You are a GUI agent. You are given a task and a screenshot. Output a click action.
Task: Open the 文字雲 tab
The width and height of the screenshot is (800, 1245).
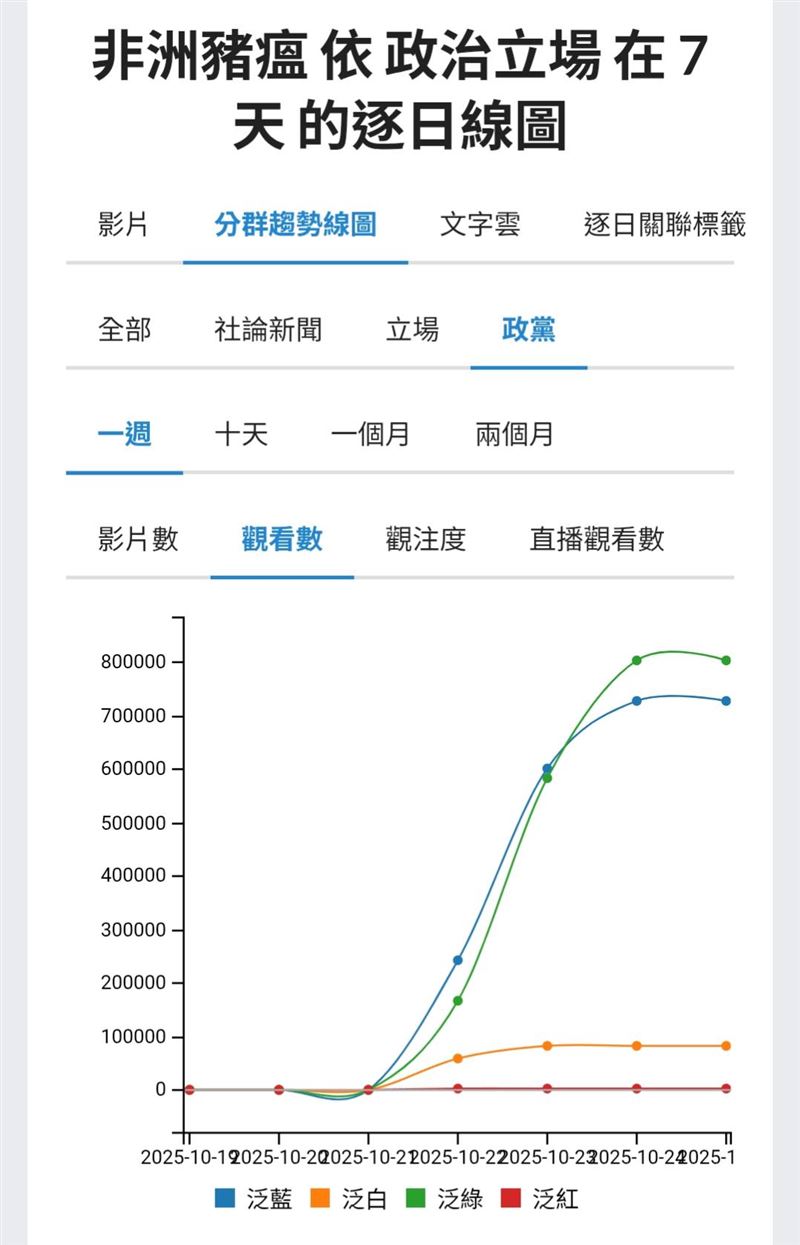click(x=480, y=225)
